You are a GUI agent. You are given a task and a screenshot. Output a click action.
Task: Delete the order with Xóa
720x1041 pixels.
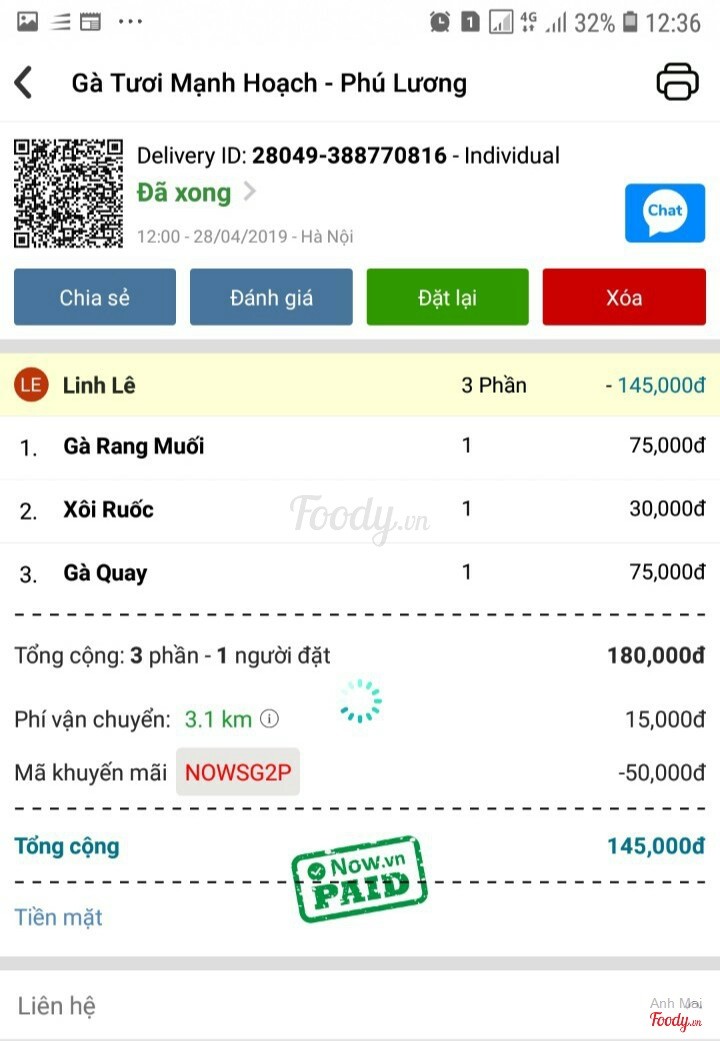pyautogui.click(x=623, y=297)
